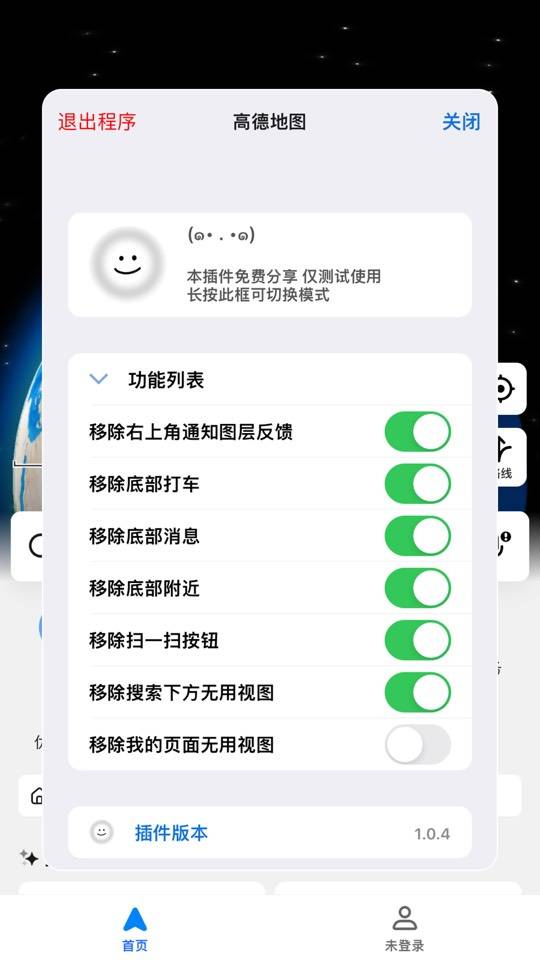
Task: Turn off 移除搜索下方无用视图
Action: [x=418, y=692]
